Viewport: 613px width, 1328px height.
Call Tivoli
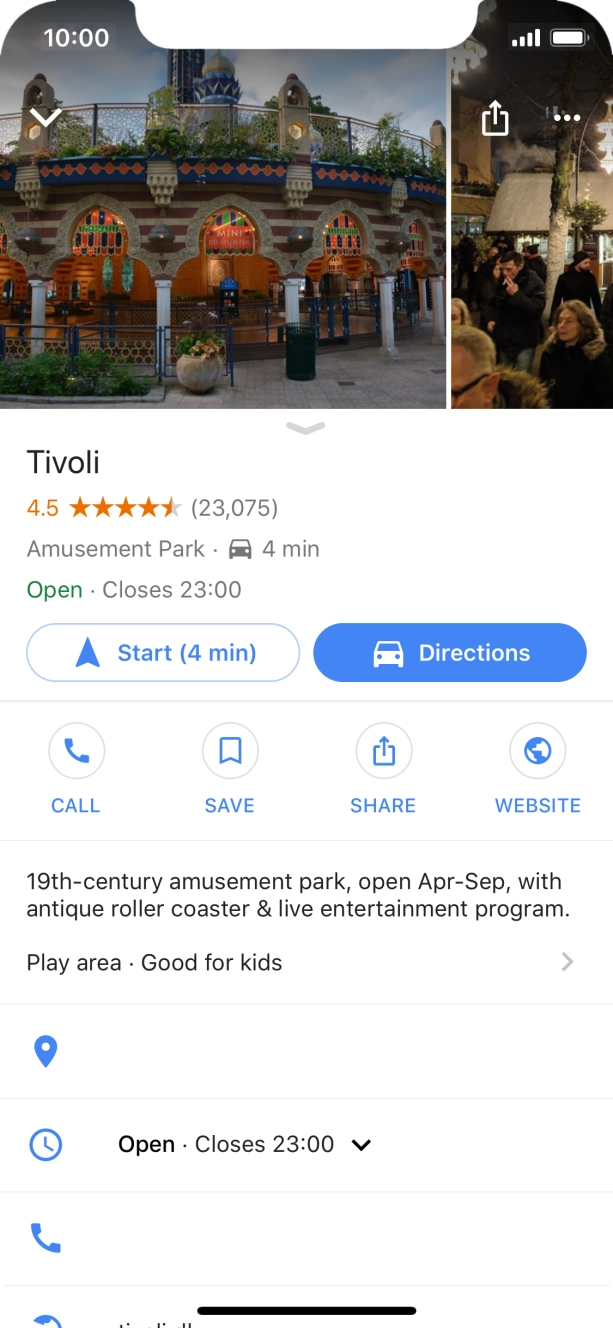tap(76, 768)
